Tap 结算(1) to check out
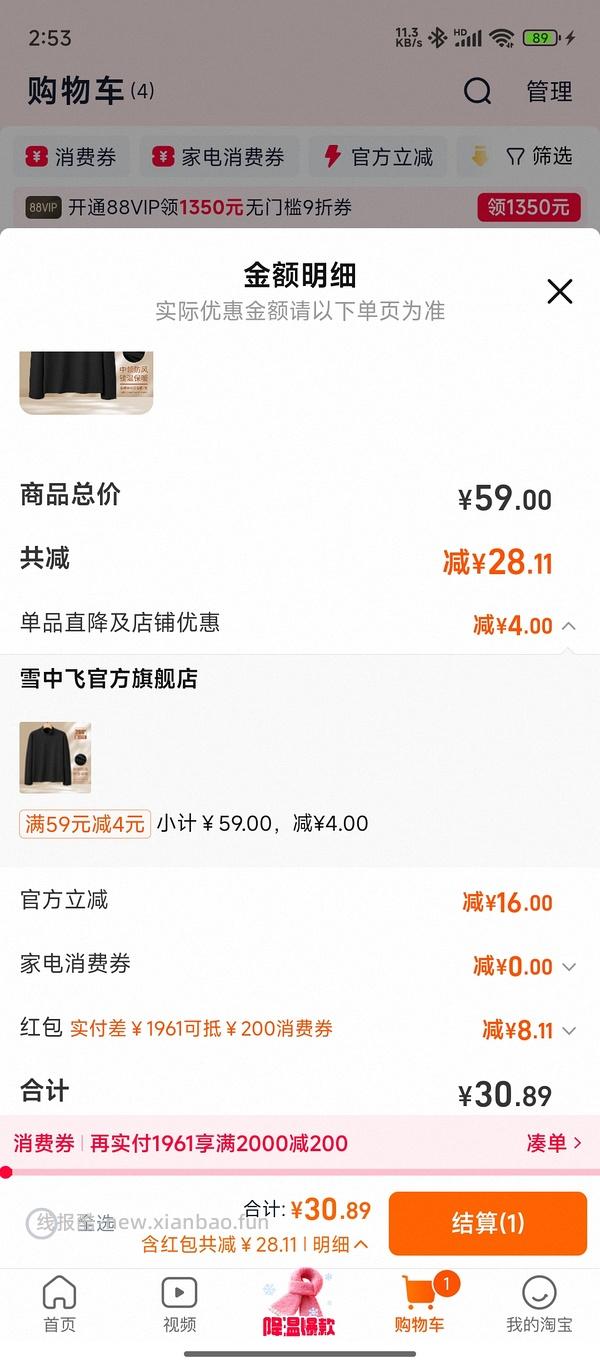Viewport: 600px width, 1366px height. pyautogui.click(x=487, y=1223)
